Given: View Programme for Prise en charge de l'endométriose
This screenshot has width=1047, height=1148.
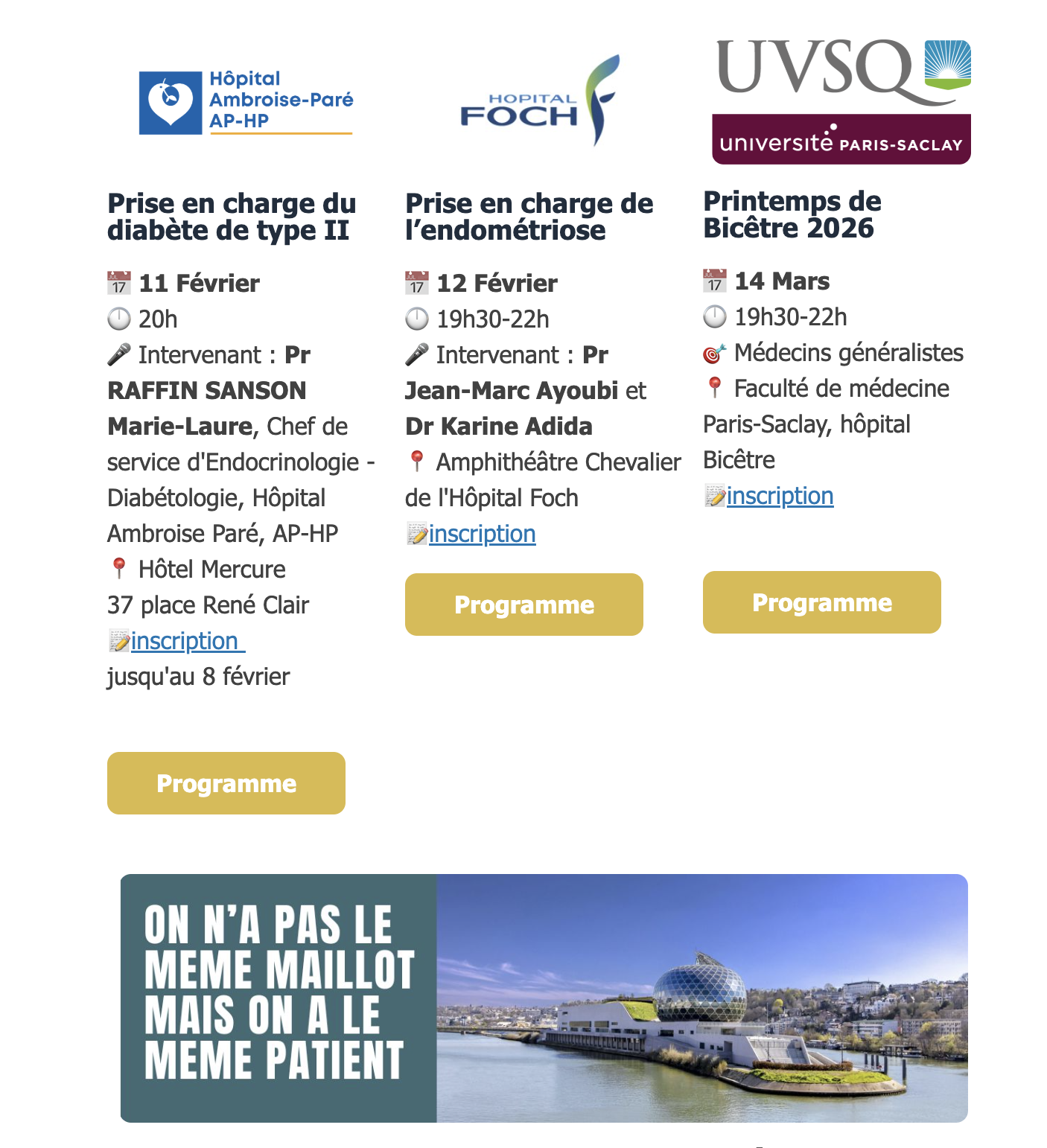Looking at the screenshot, I should click(x=524, y=605).
